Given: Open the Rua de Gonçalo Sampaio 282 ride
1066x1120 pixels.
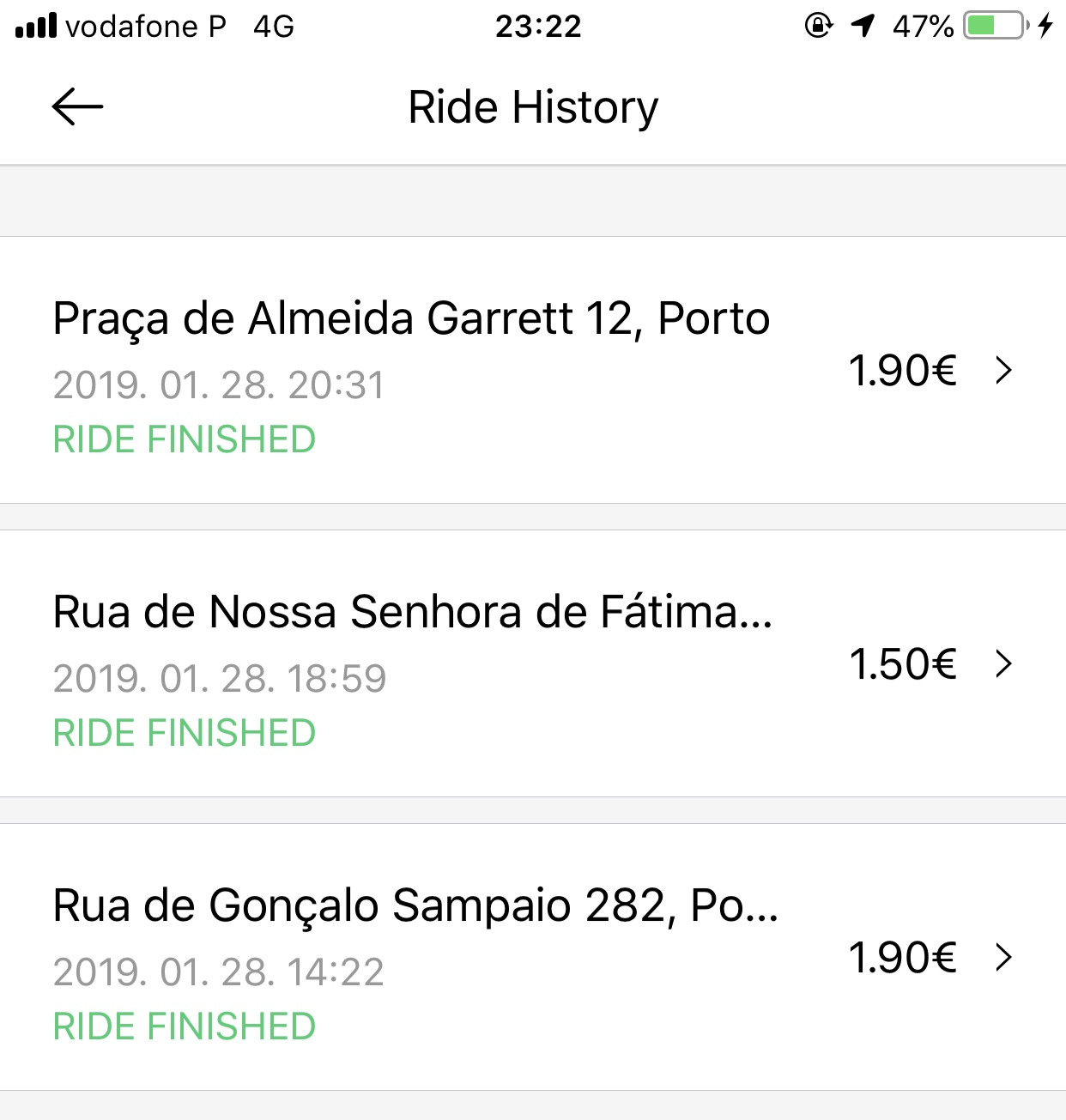Looking at the screenshot, I should (x=532, y=958).
